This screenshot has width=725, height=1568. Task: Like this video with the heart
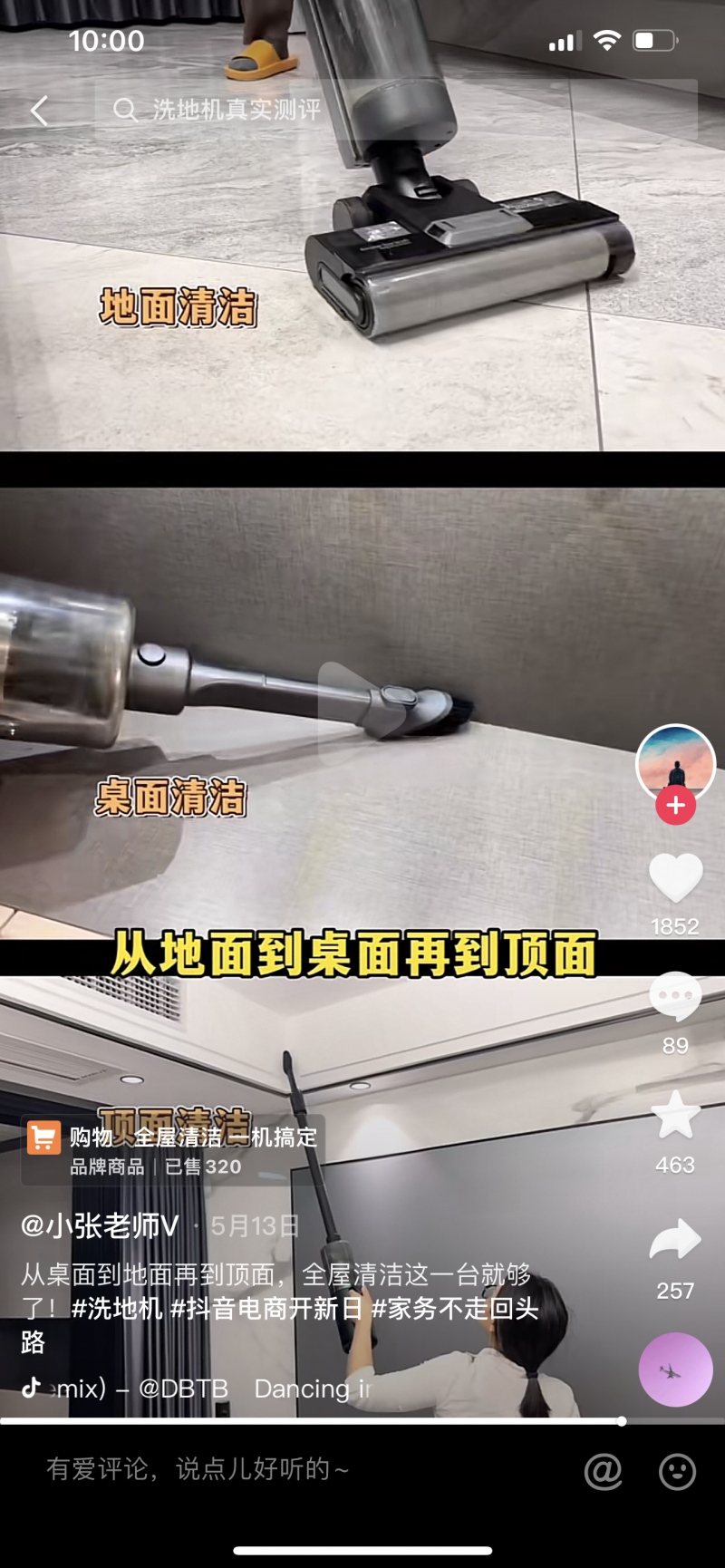[675, 877]
